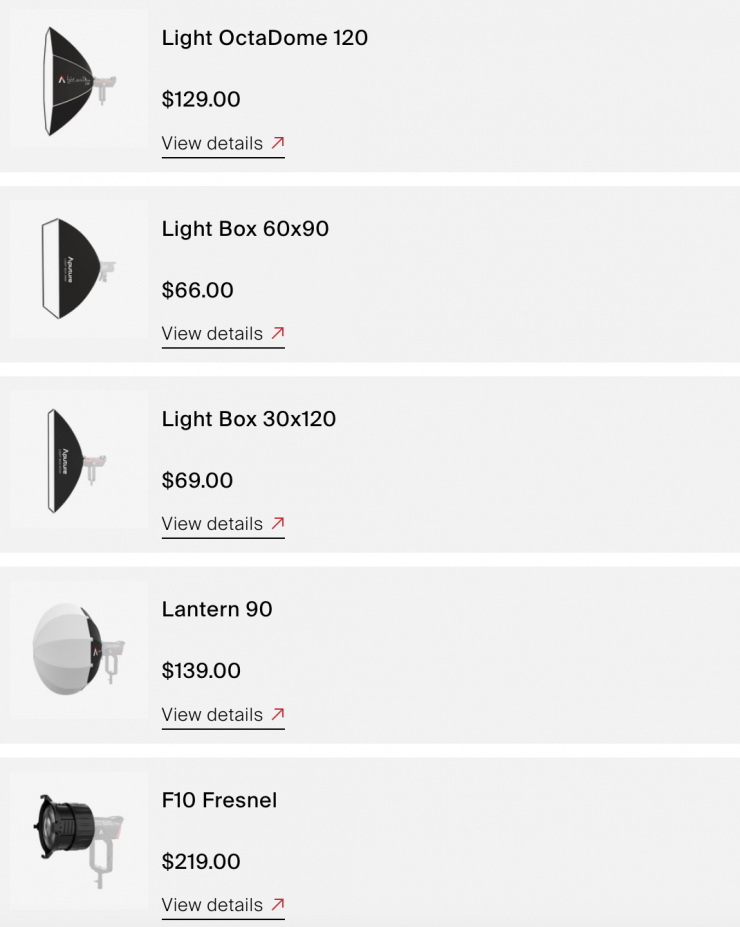Screen dimensions: 740x927
Task: Select the Light Box 30x120 product image
Action: (78, 460)
